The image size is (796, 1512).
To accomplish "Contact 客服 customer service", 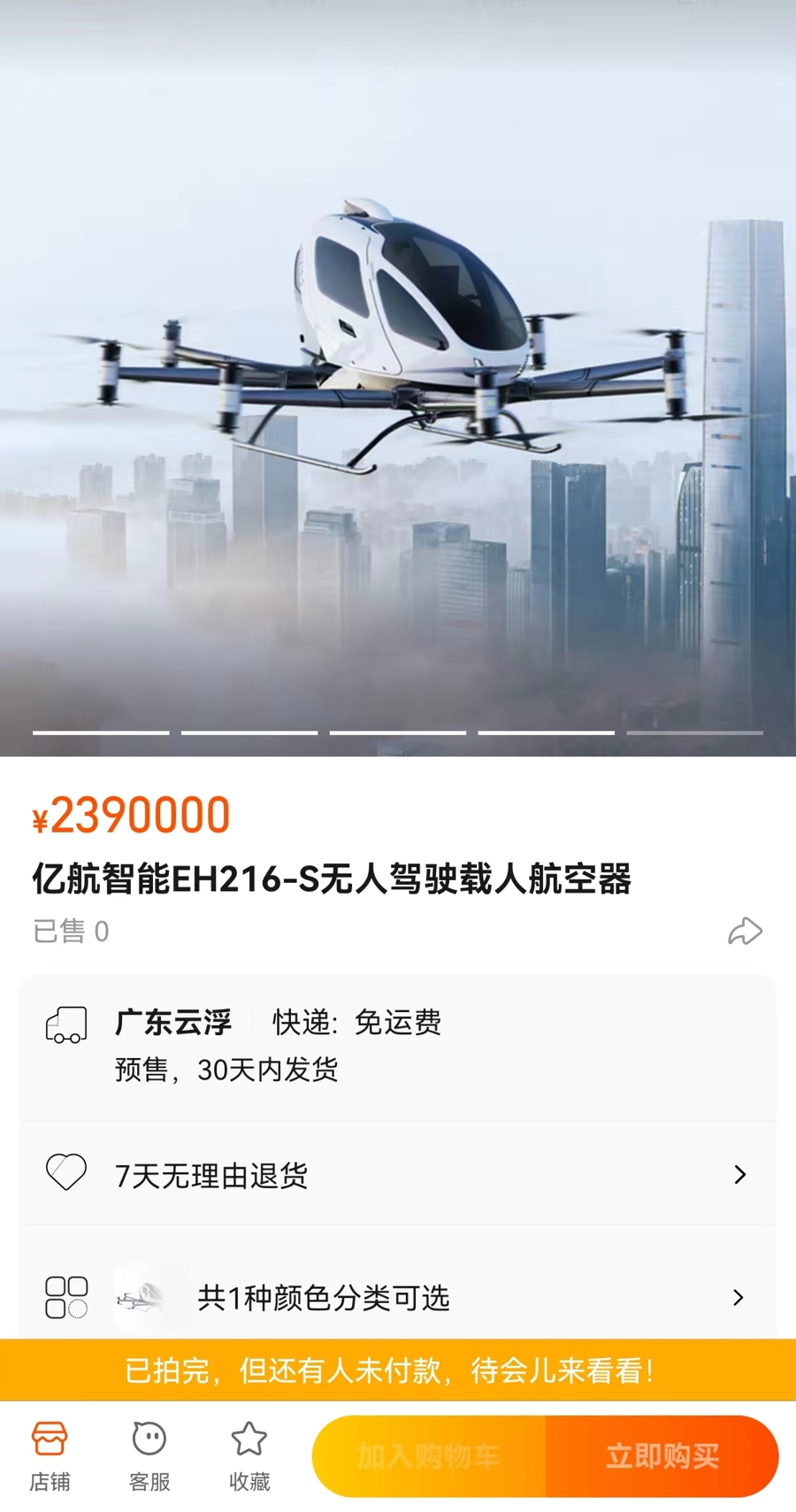I will 149,1456.
